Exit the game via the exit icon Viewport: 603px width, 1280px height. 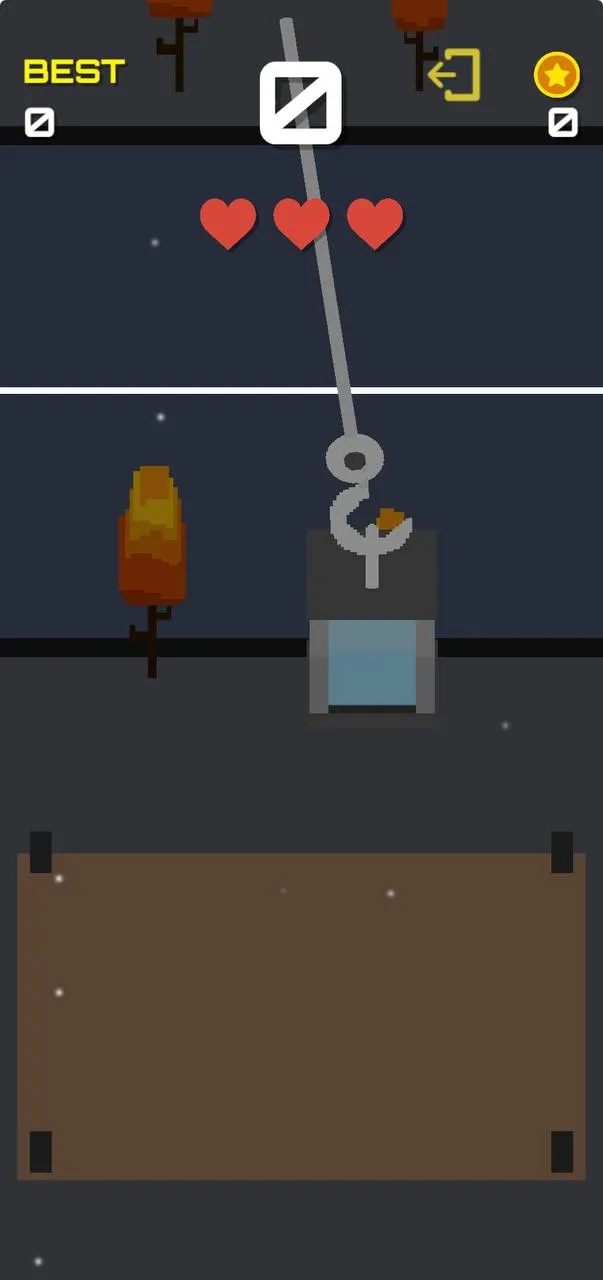pos(455,75)
